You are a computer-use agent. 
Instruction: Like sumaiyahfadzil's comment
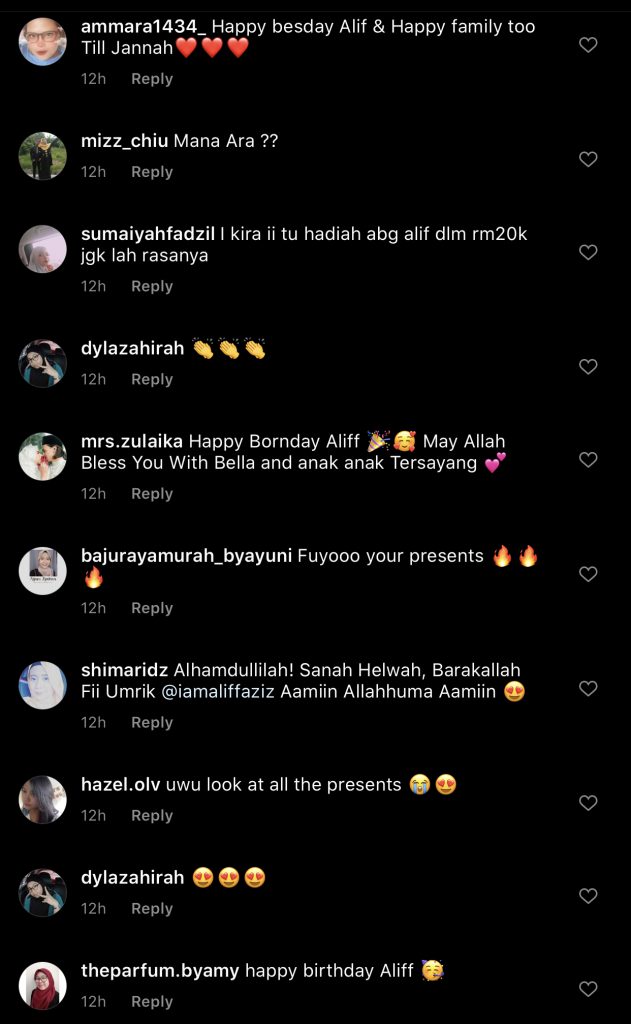tap(588, 253)
